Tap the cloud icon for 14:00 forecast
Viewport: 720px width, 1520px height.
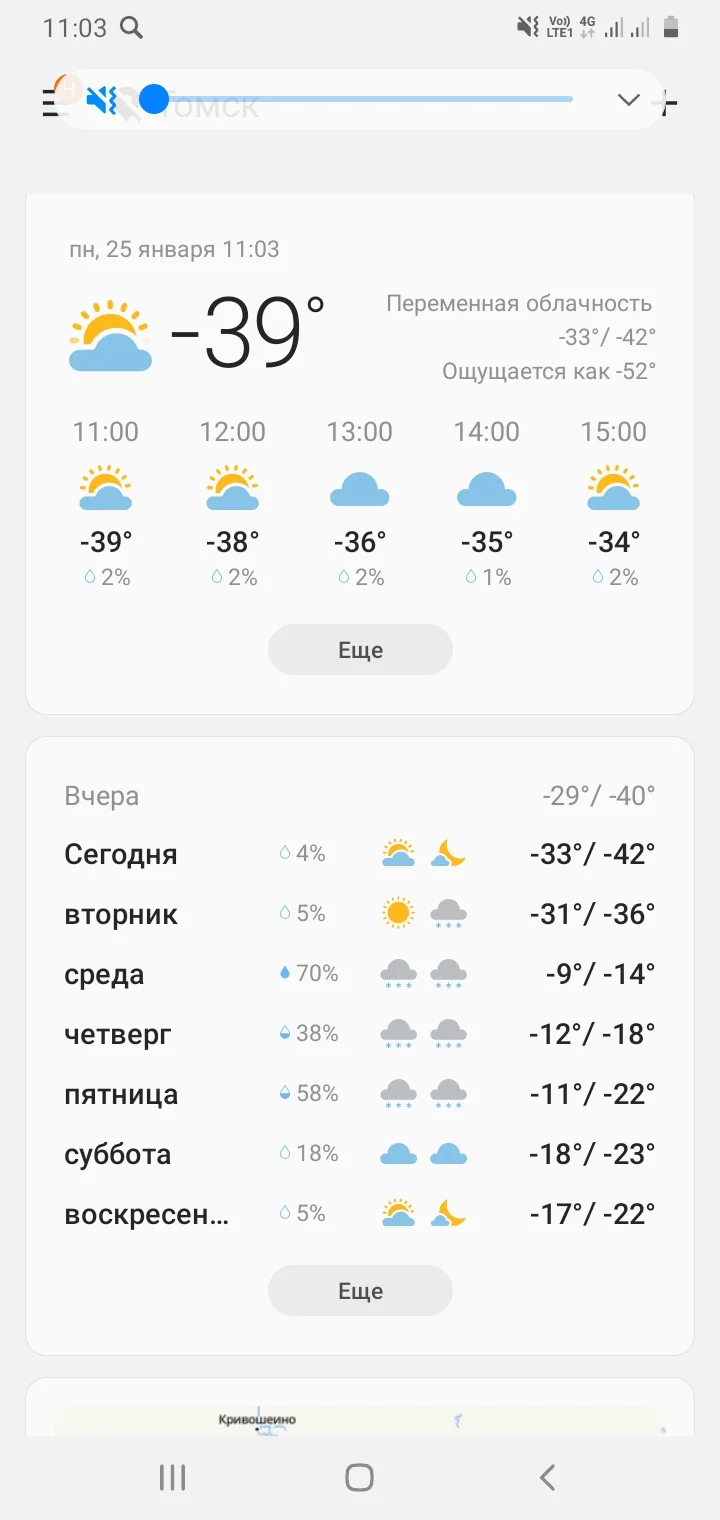click(487, 489)
